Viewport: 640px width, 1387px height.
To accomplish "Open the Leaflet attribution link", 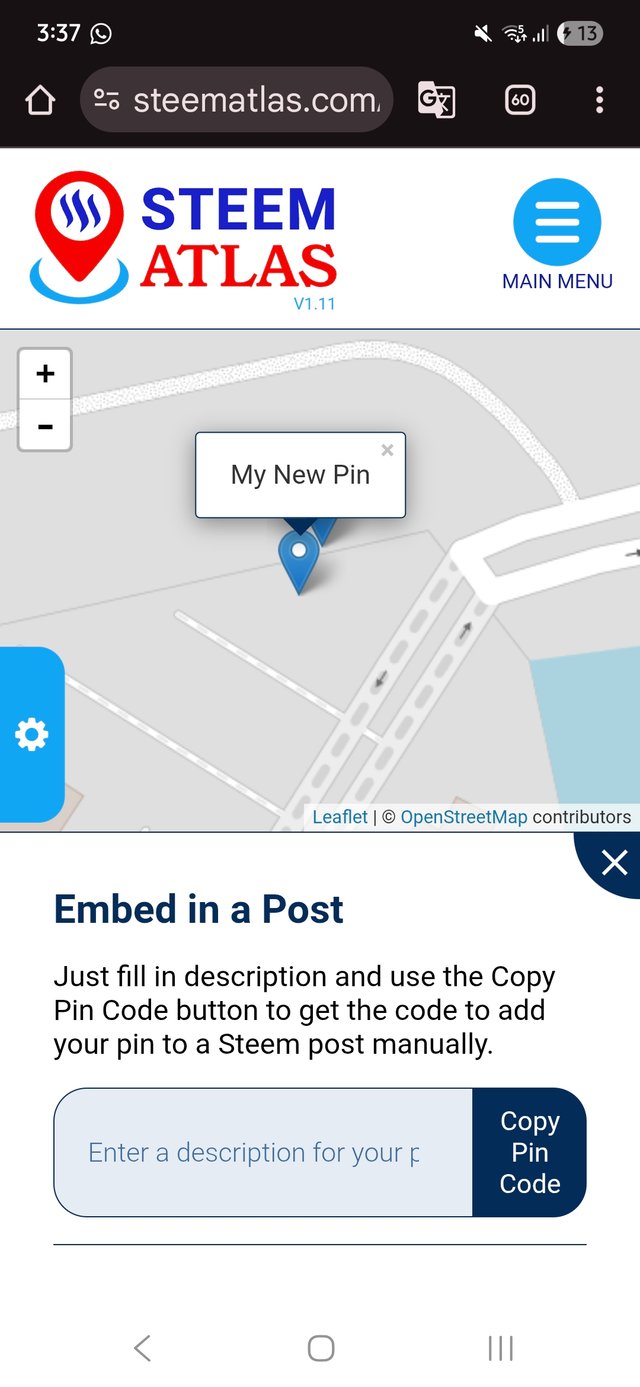I will [340, 817].
